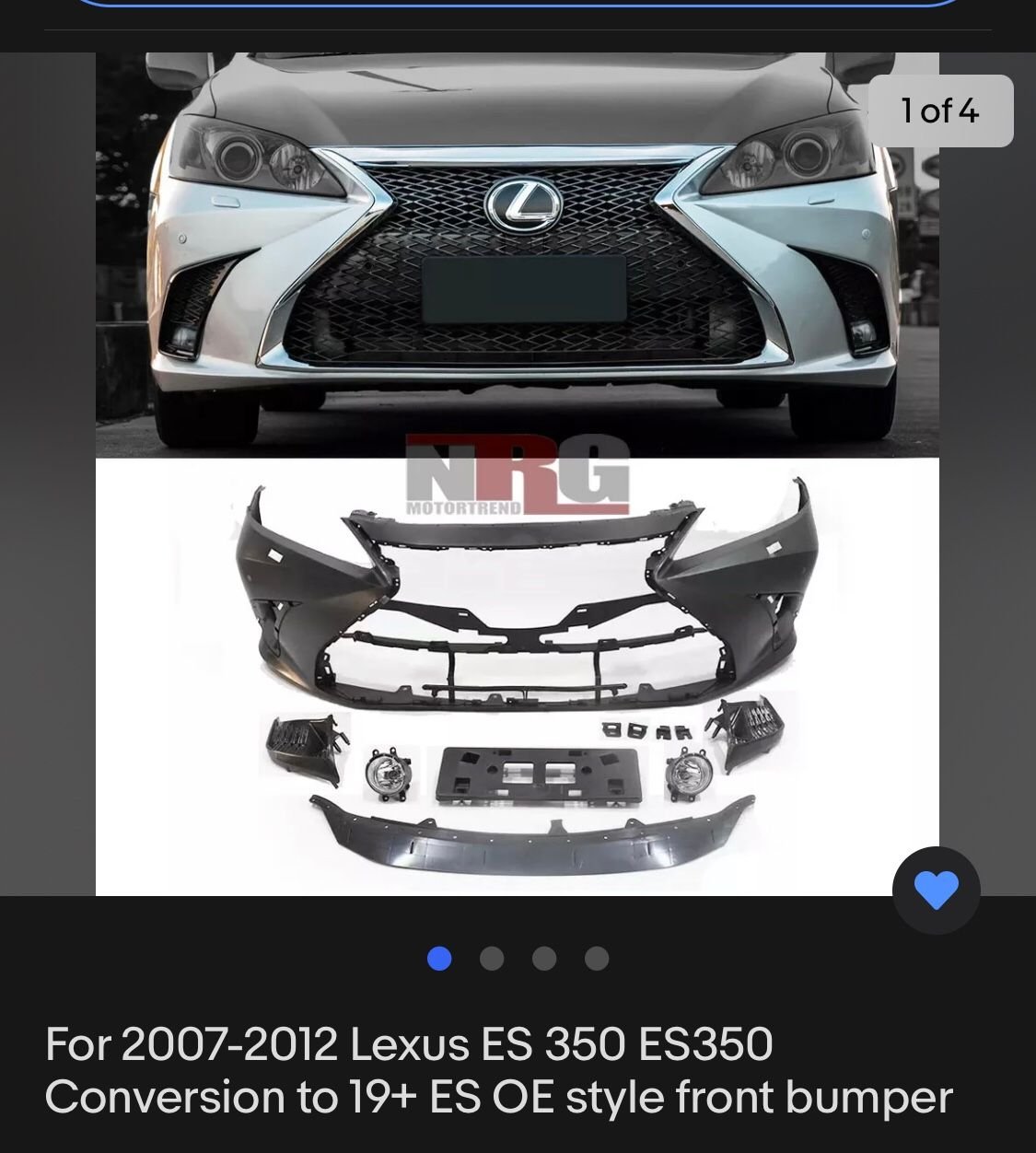Go to the fourth image indicator dot
The height and width of the screenshot is (1153, 1036).
(x=597, y=959)
